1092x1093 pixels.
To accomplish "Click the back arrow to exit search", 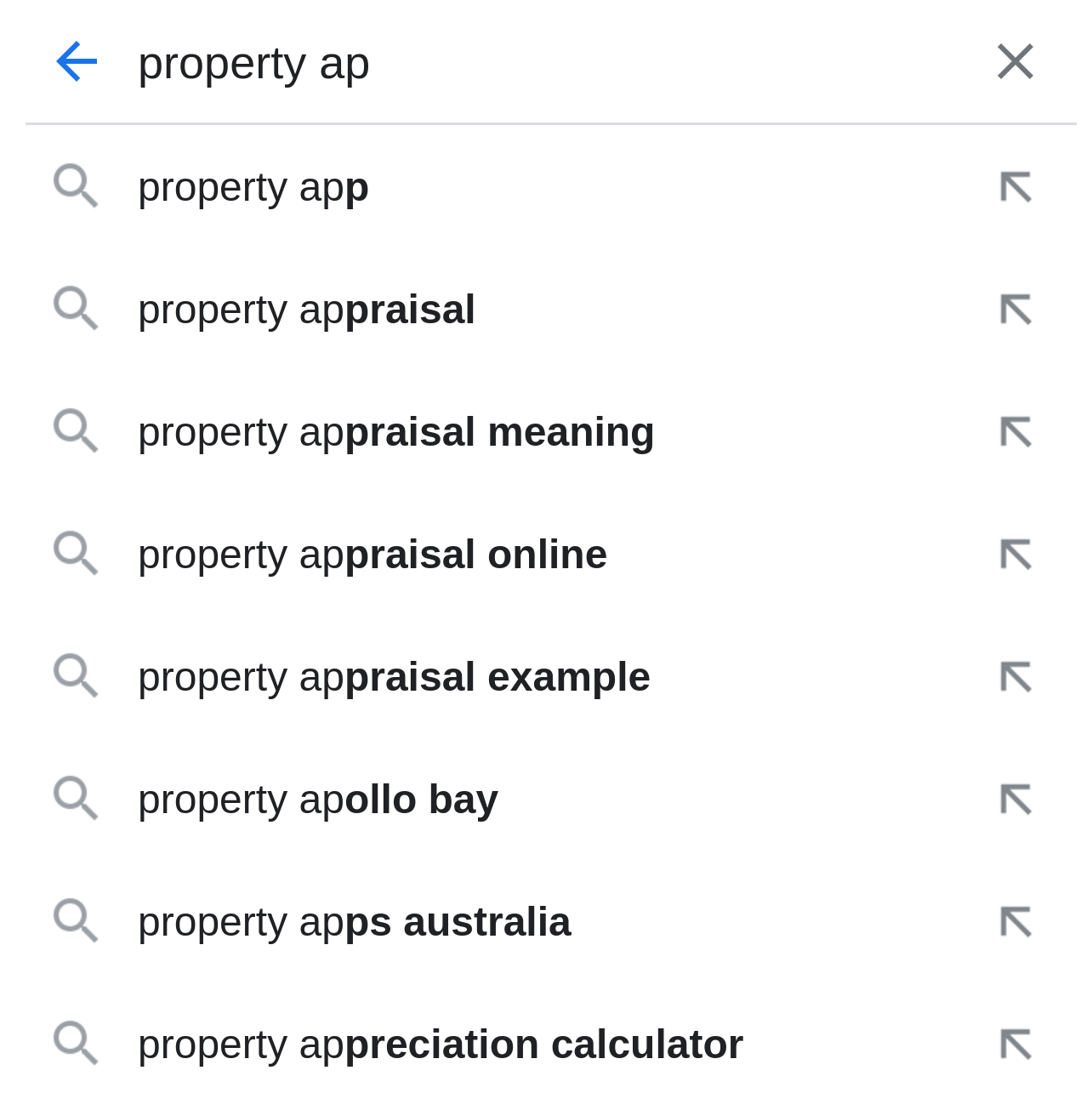I will point(76,60).
